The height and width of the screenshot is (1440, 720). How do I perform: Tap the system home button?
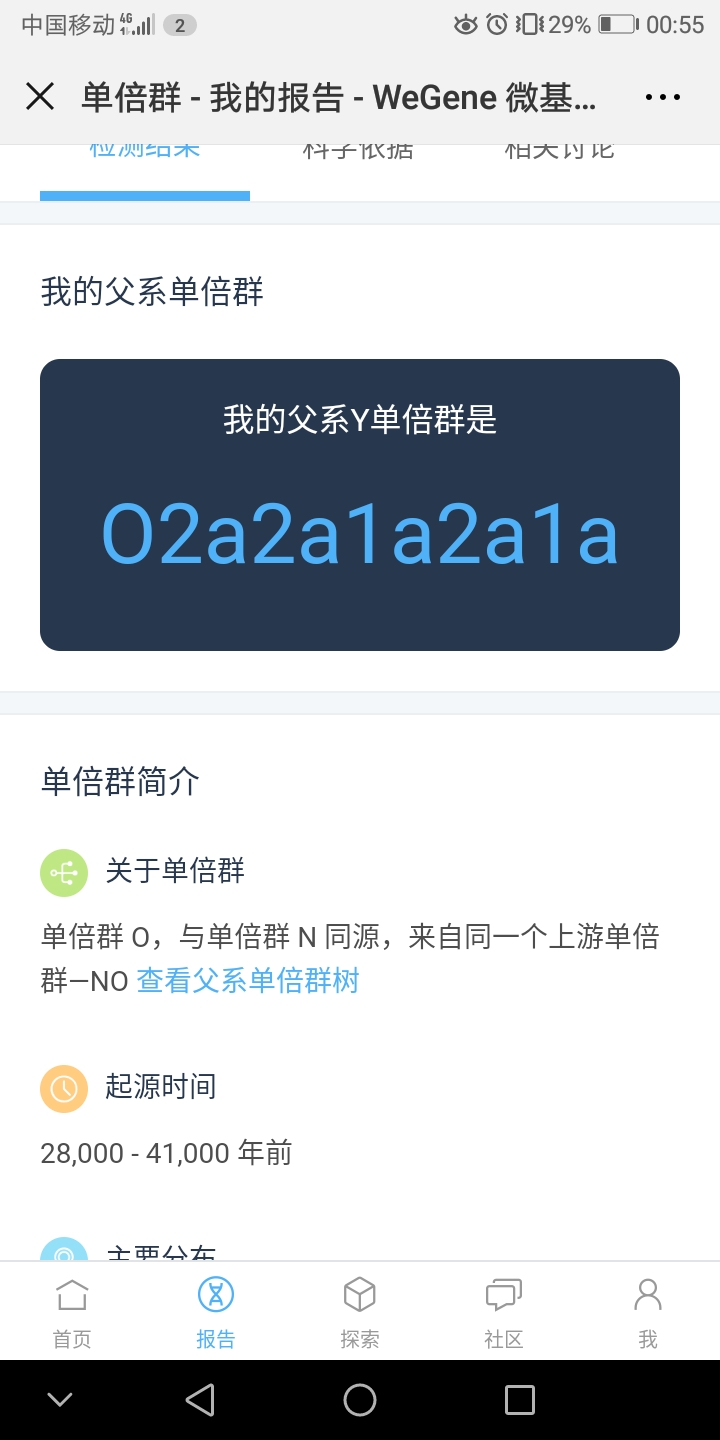360,1399
